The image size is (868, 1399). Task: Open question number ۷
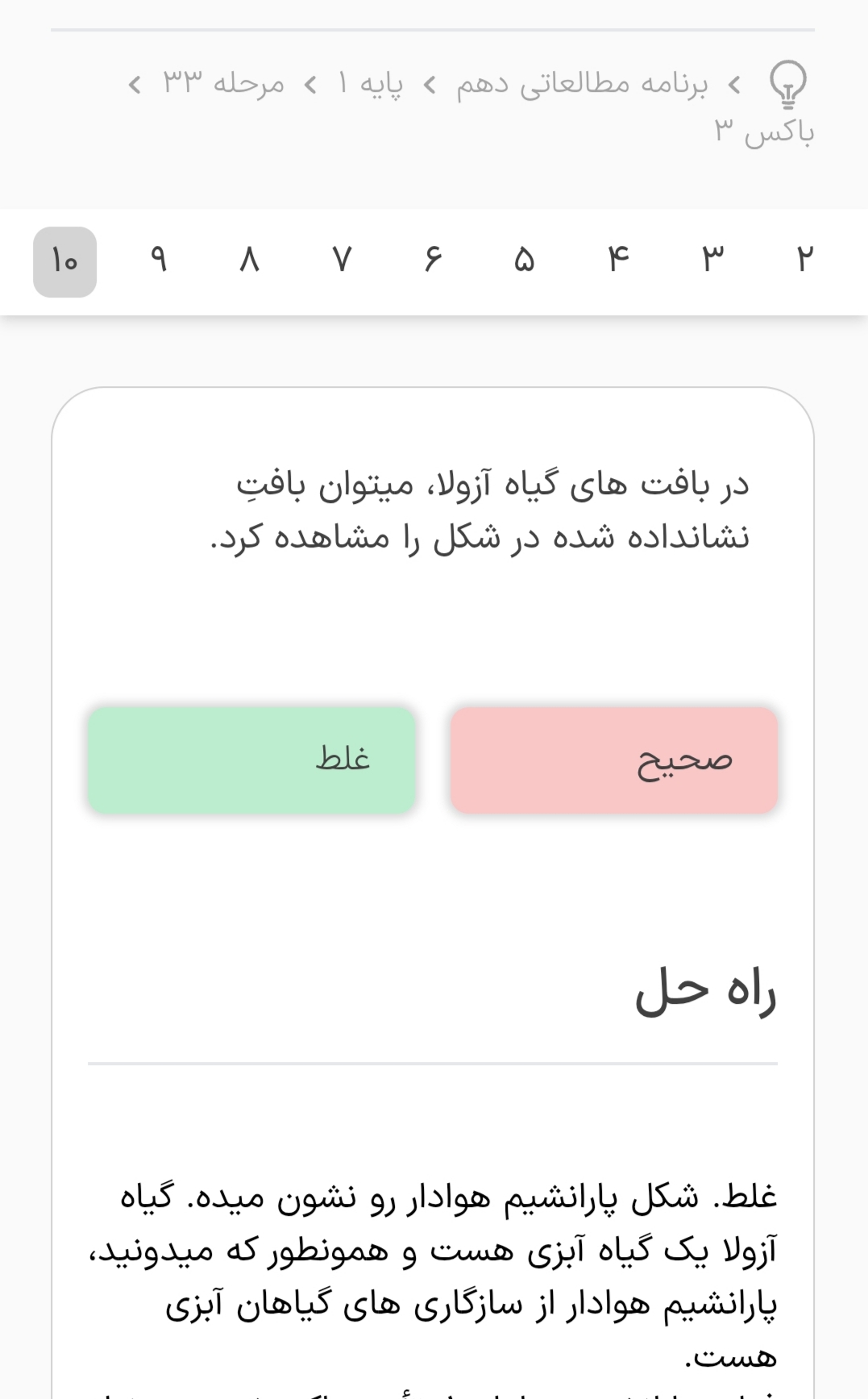click(343, 260)
